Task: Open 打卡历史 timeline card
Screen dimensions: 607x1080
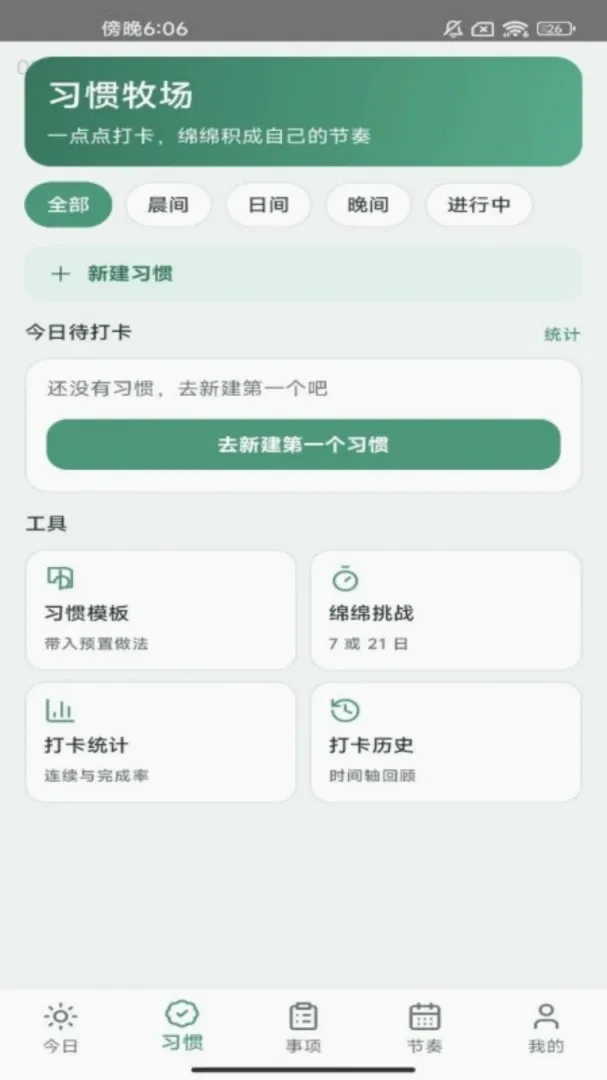Action: 446,742
